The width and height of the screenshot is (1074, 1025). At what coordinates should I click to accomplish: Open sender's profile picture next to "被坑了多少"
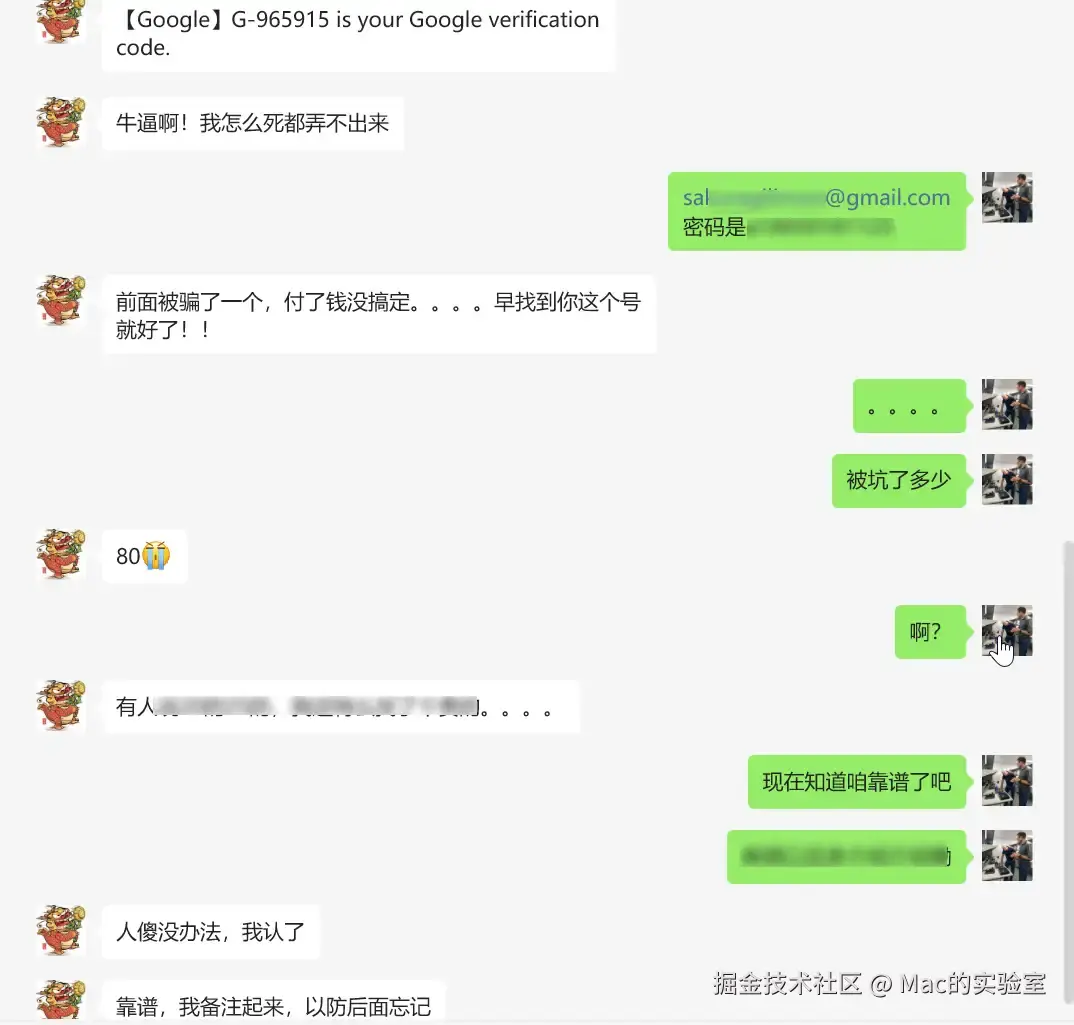(x=1007, y=480)
